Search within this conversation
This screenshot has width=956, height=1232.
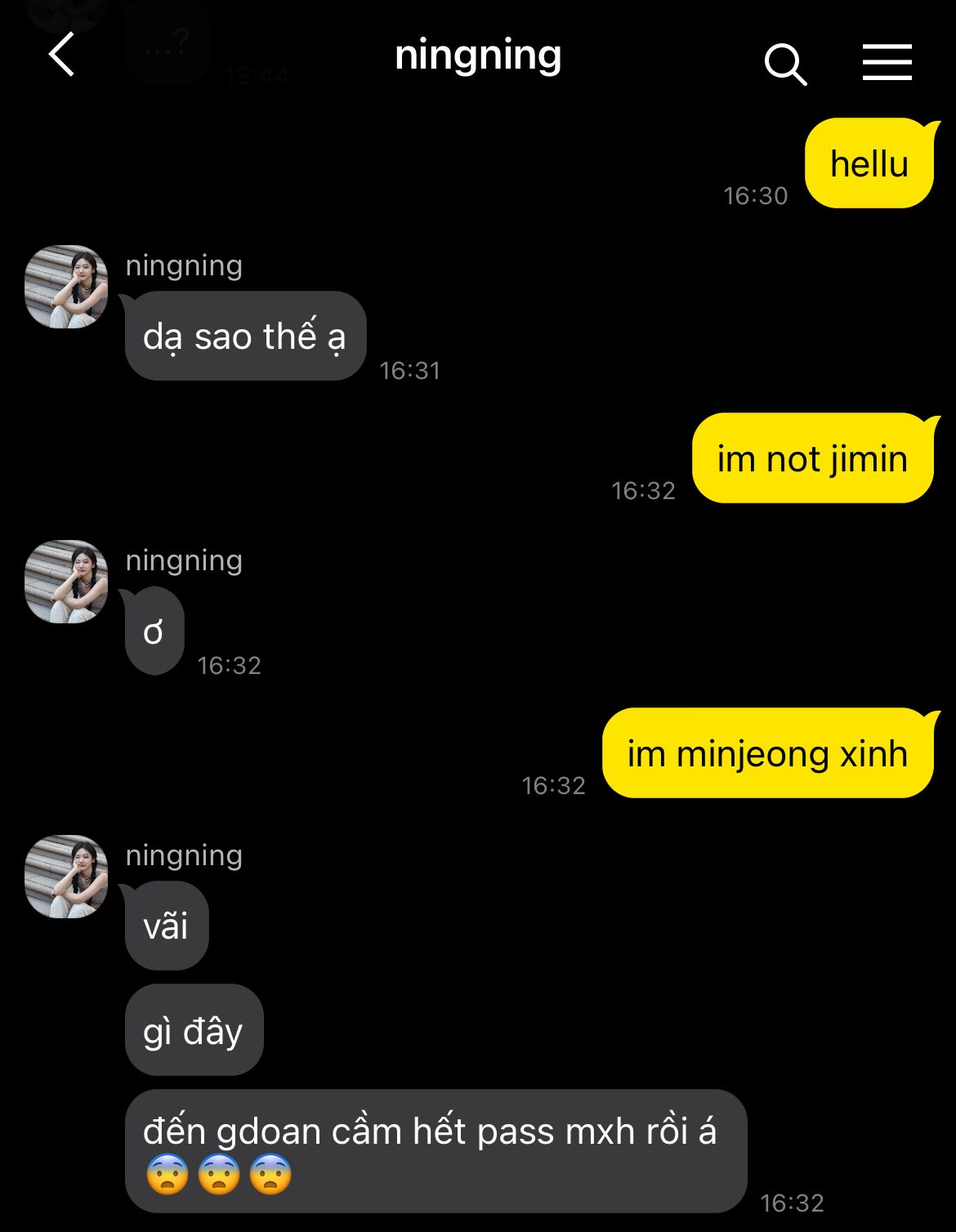[785, 64]
